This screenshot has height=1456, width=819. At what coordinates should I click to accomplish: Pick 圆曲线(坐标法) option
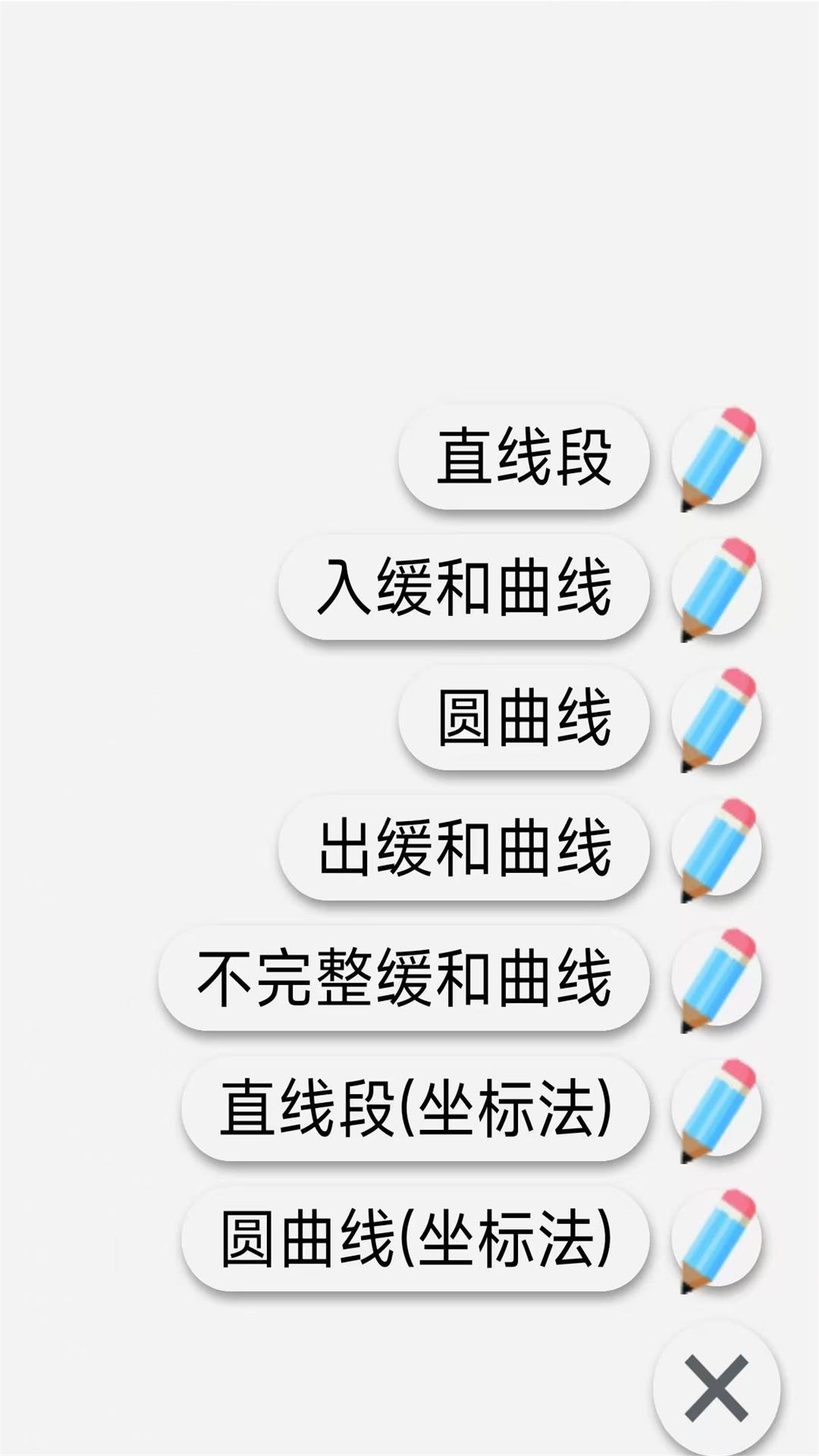point(415,1238)
